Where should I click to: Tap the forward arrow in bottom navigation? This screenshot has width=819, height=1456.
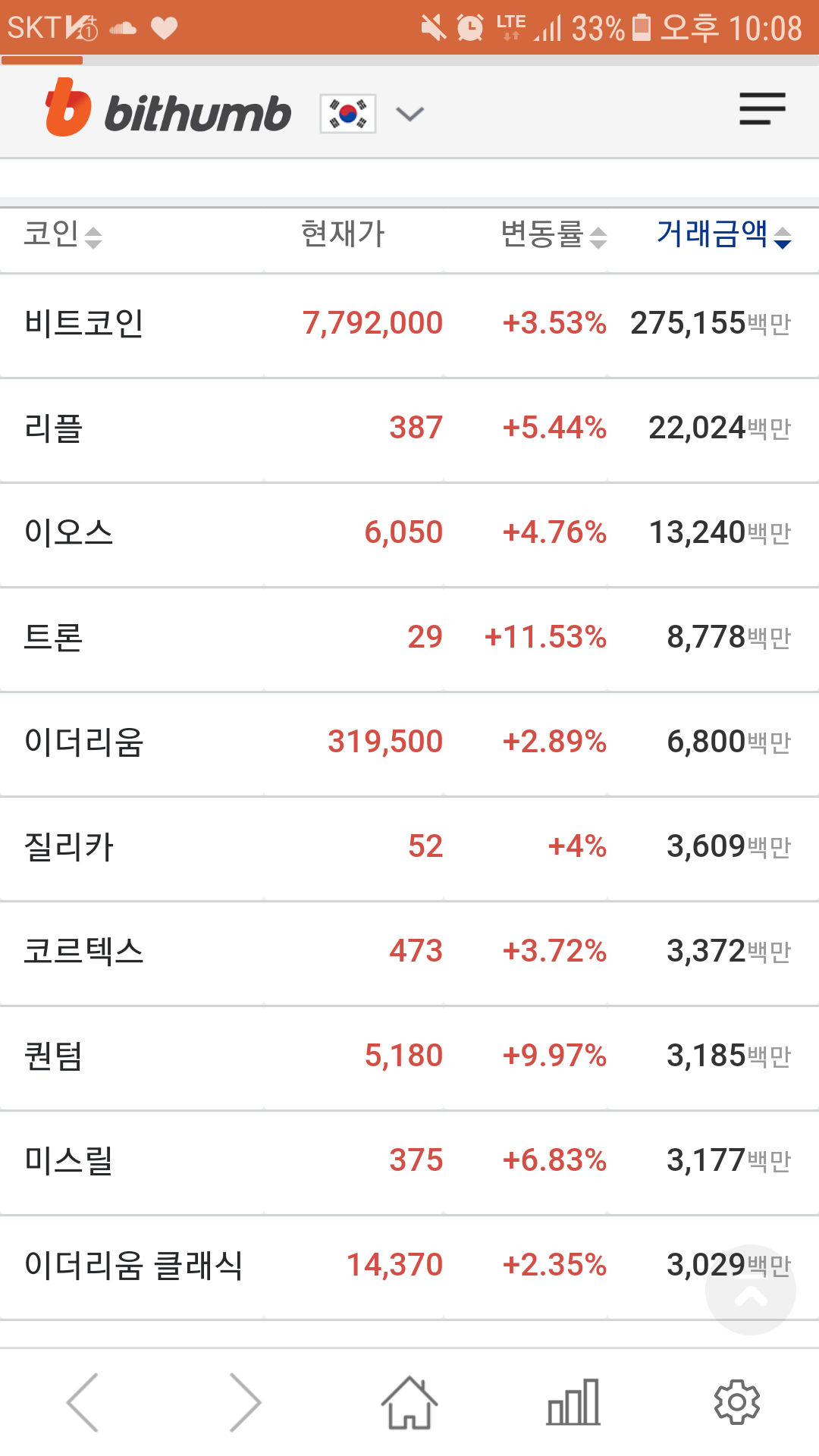246,1401
